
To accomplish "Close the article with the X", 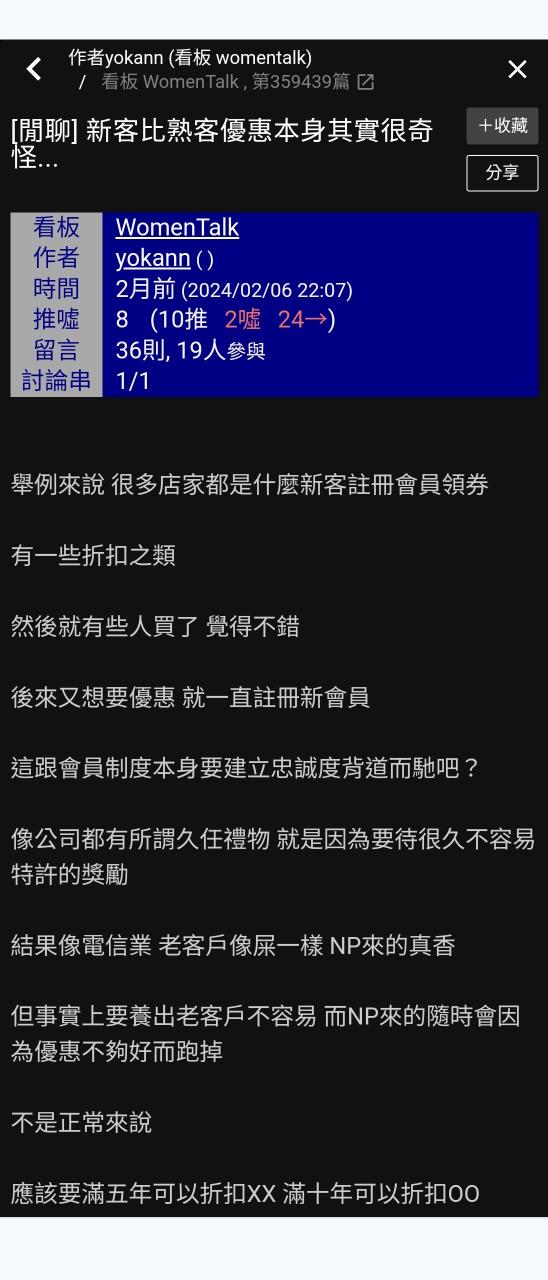I will [x=517, y=69].
